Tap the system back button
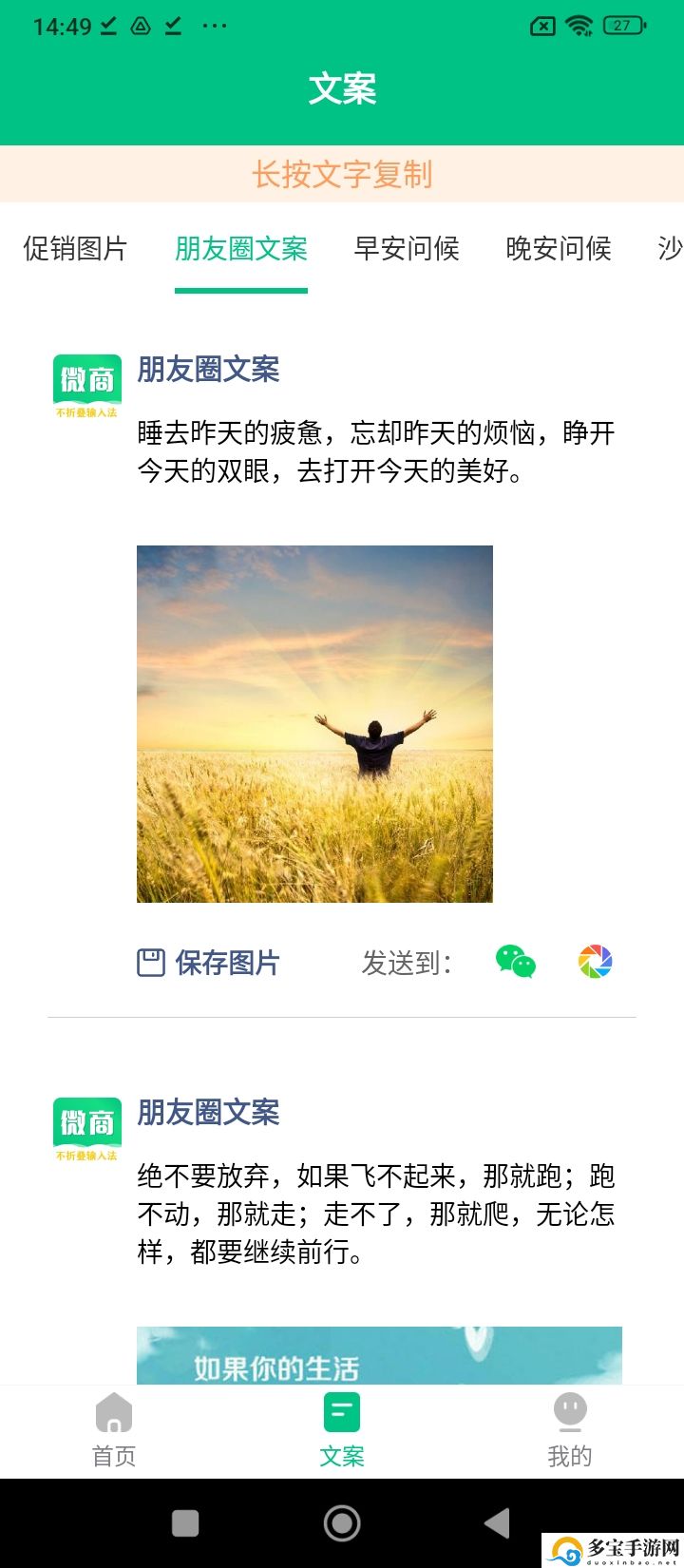 (497, 1523)
